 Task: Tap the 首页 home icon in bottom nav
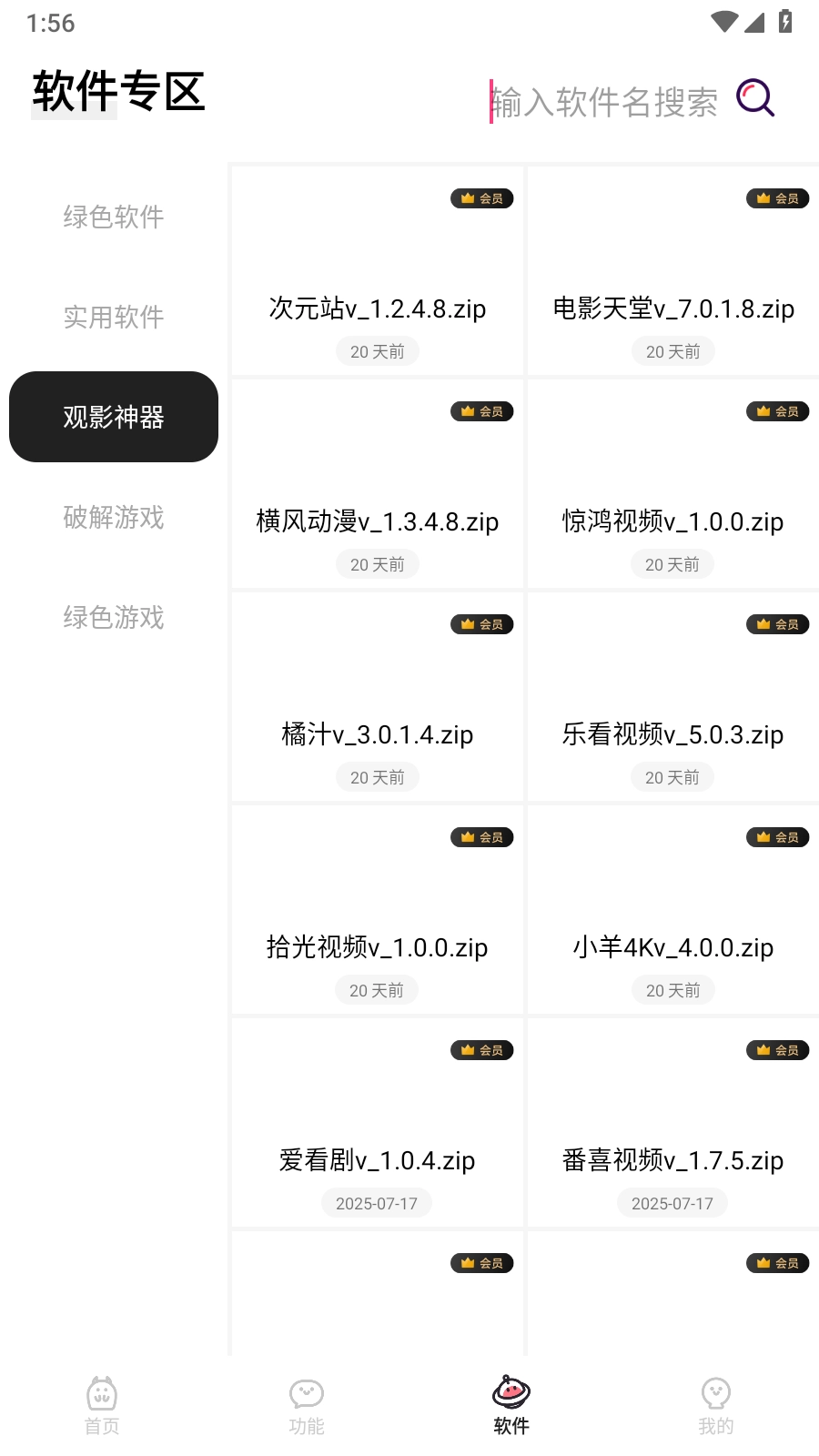point(101,1394)
